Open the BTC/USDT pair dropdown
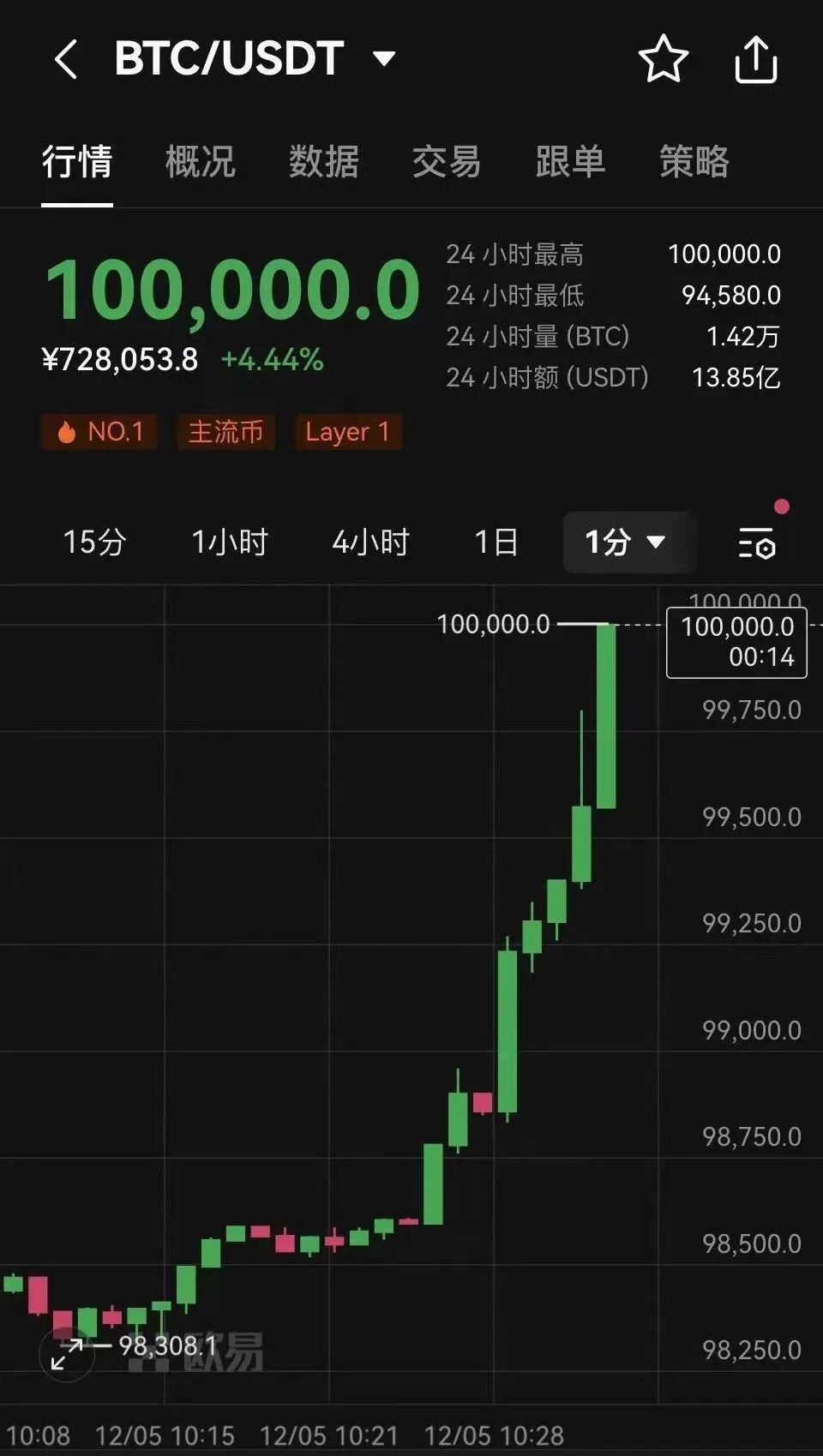 pos(384,58)
